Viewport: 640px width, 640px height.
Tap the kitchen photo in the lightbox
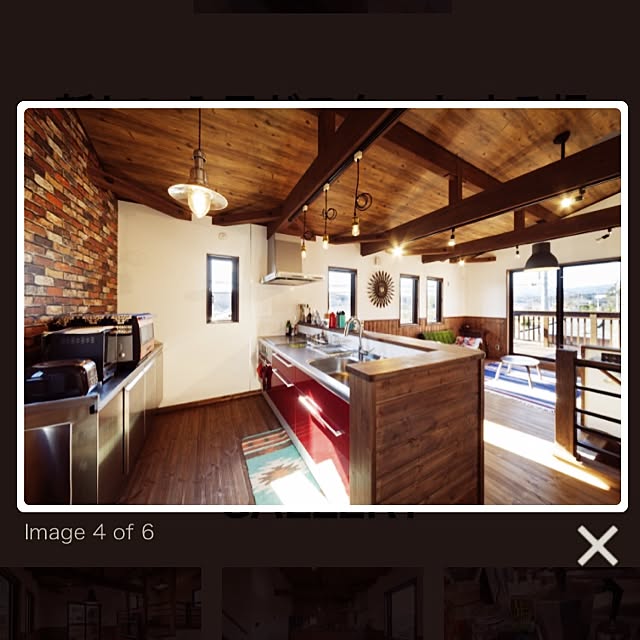click(x=321, y=306)
